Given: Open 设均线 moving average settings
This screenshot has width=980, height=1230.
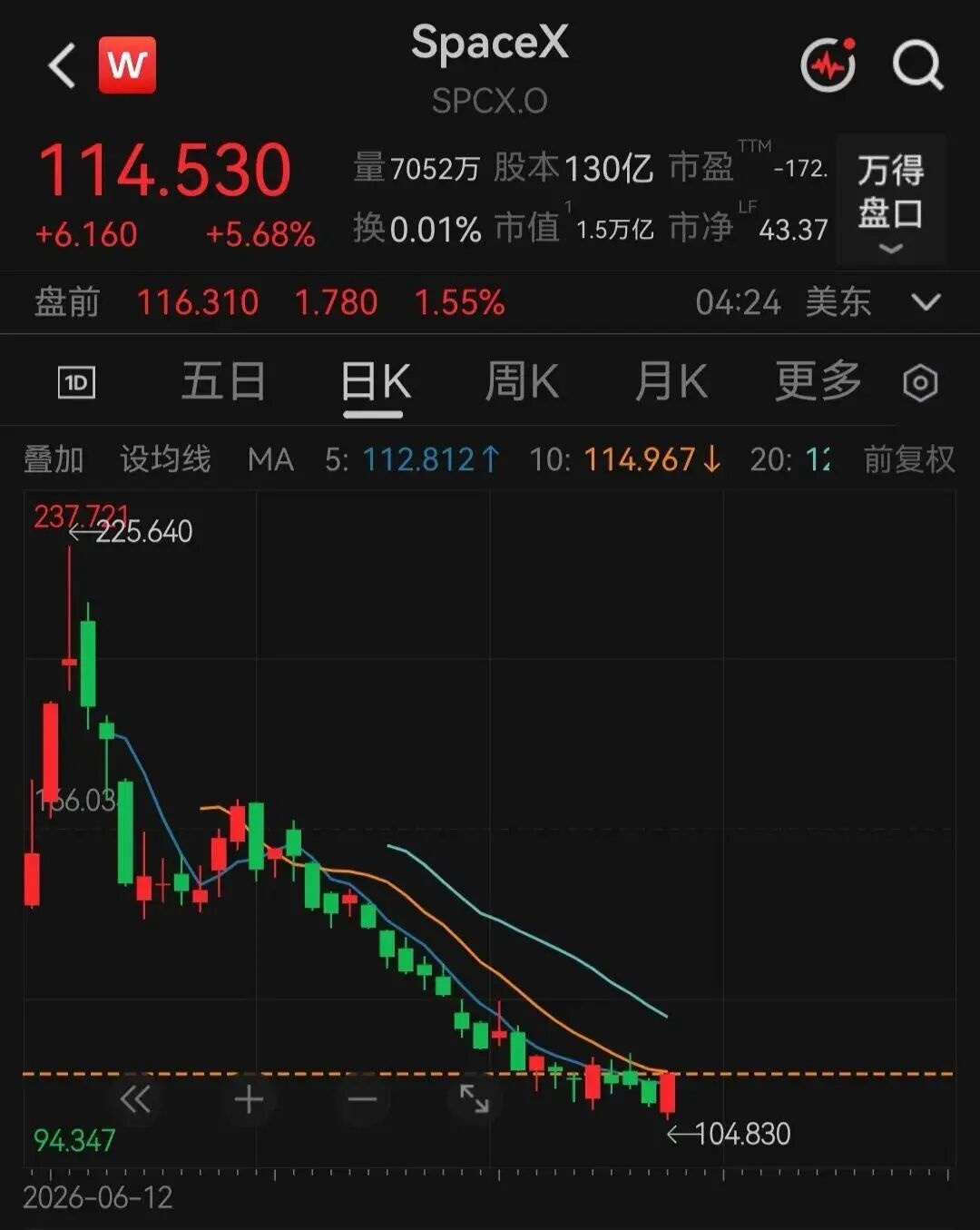Looking at the screenshot, I should (165, 459).
